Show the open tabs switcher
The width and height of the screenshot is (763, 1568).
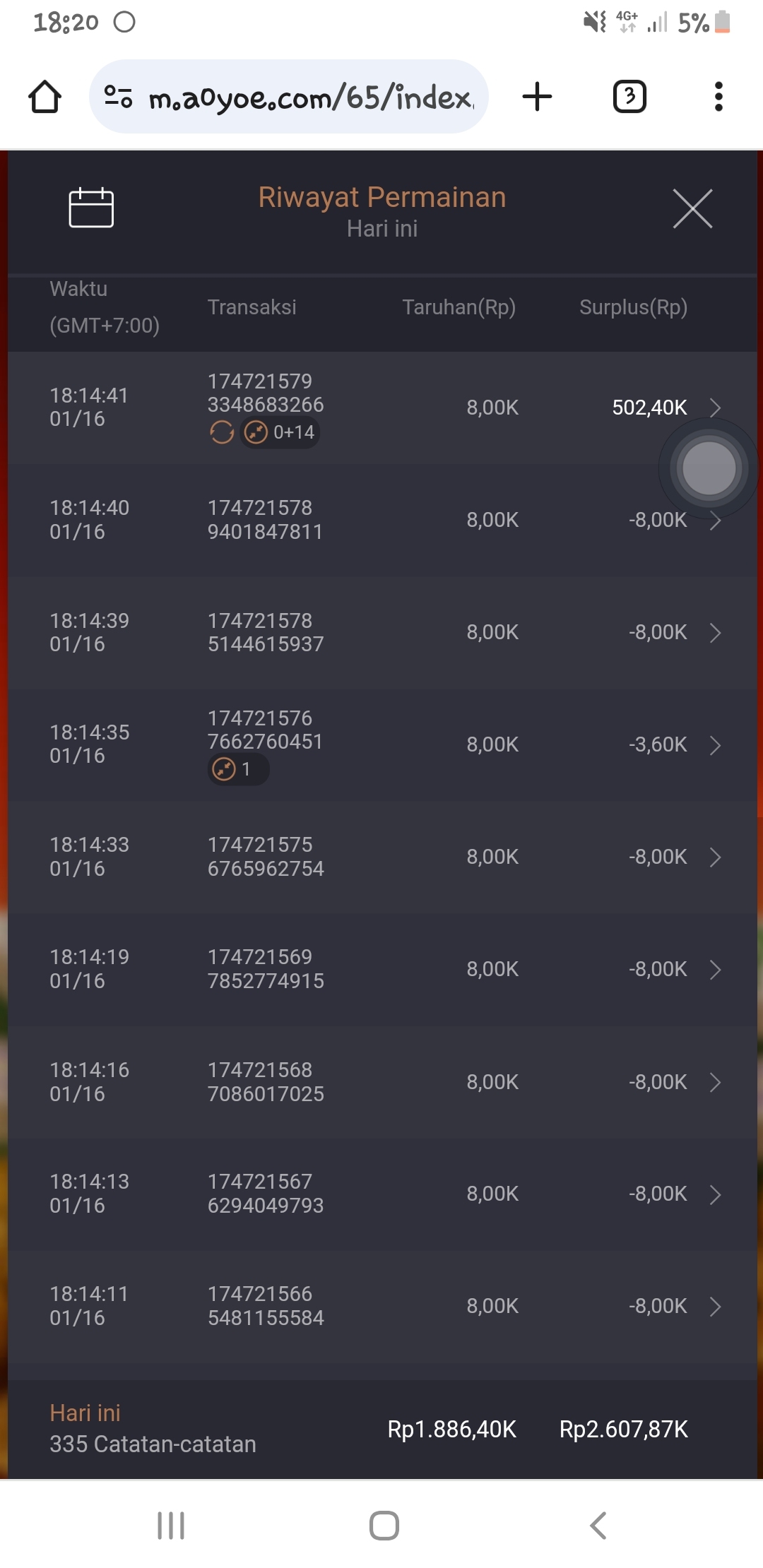pyautogui.click(x=629, y=97)
